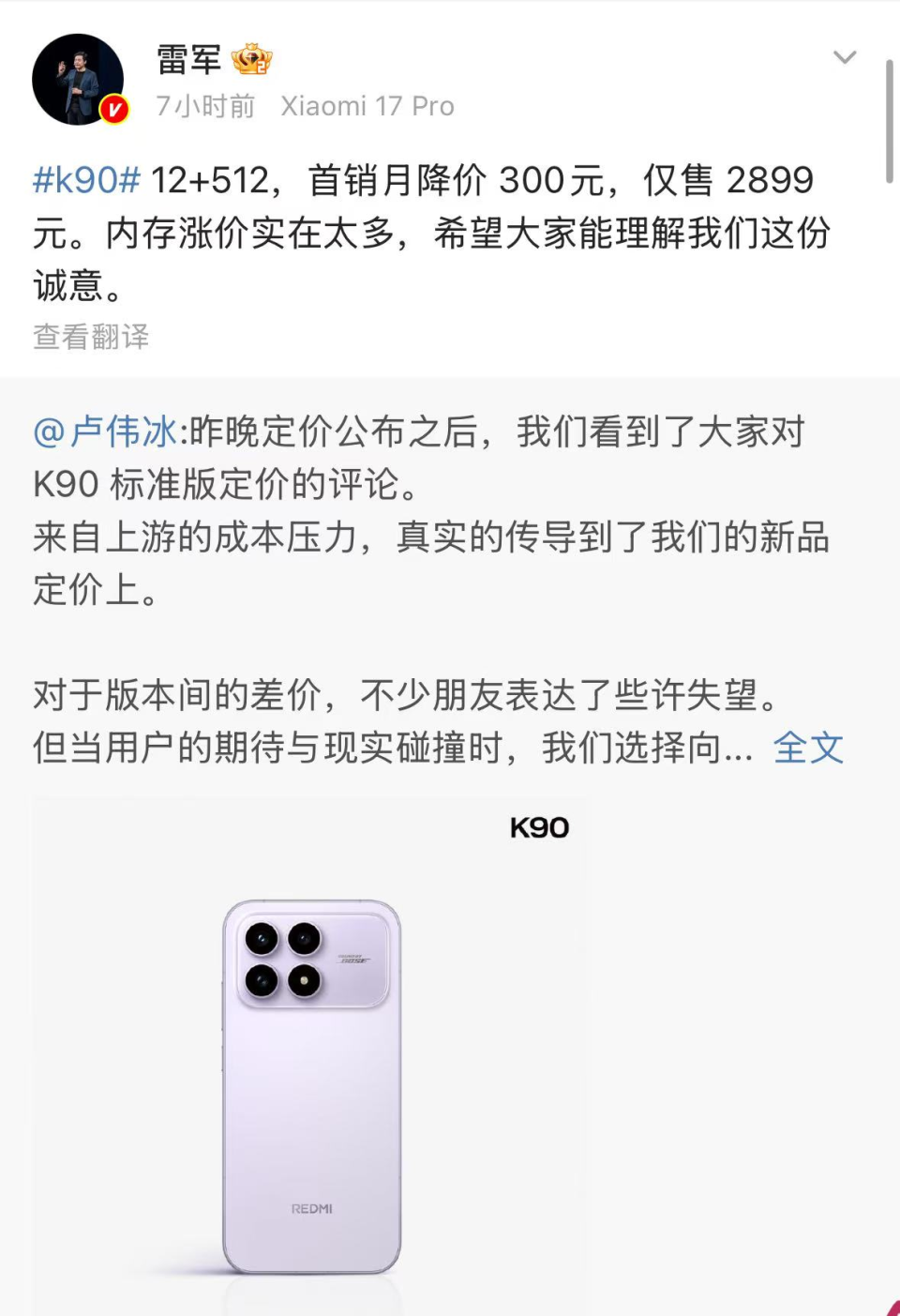Open 雷军's profile picture
This screenshot has height=1316, width=900.
click(x=77, y=79)
